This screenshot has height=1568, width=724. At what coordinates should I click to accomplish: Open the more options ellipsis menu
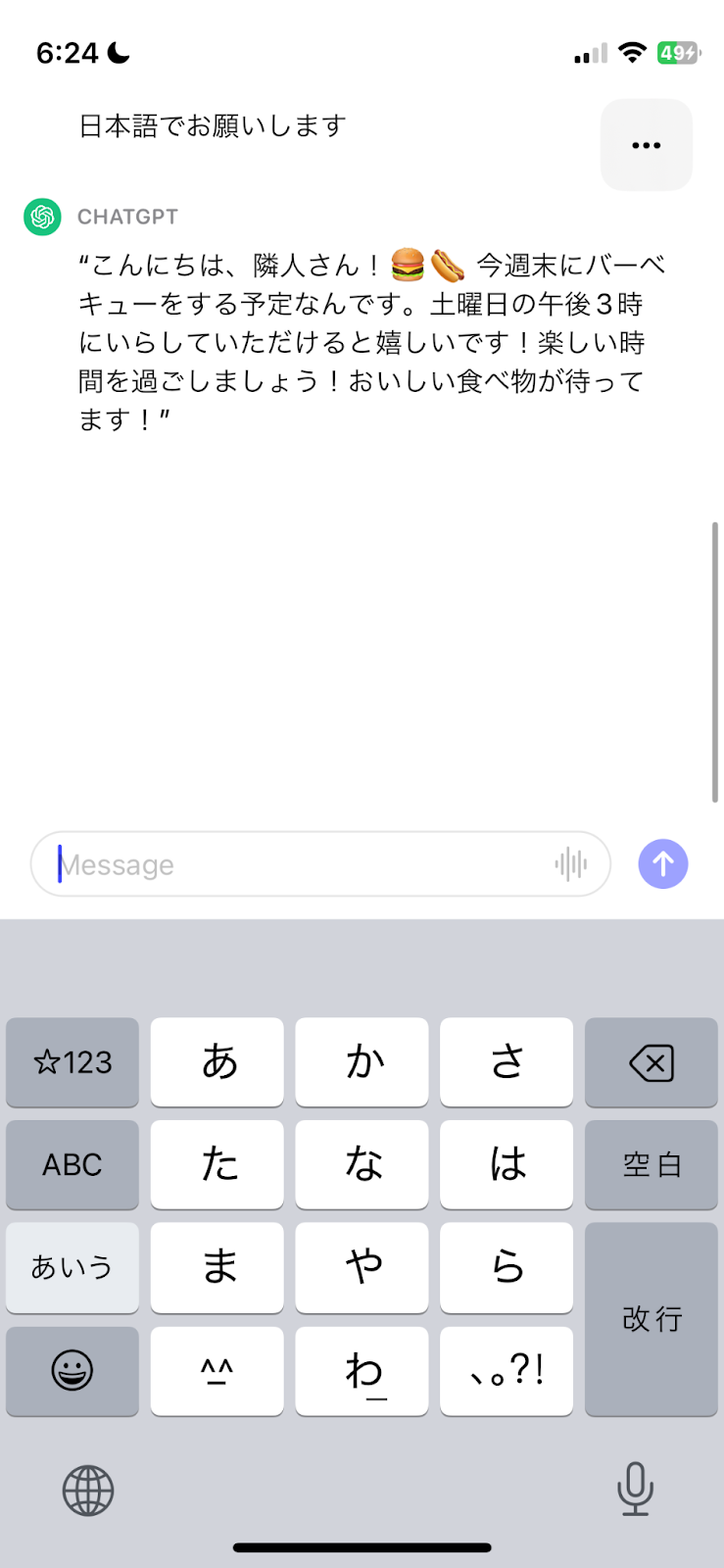[x=646, y=145]
